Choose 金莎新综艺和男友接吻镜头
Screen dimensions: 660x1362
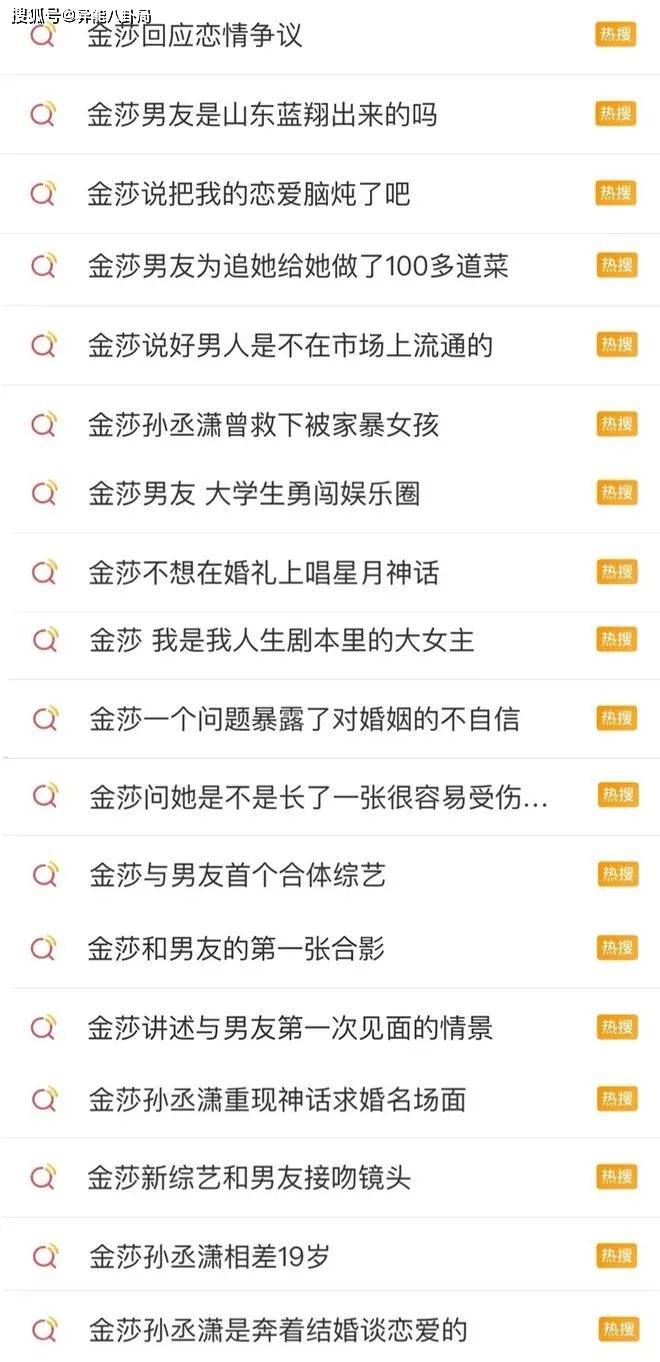330,1177
